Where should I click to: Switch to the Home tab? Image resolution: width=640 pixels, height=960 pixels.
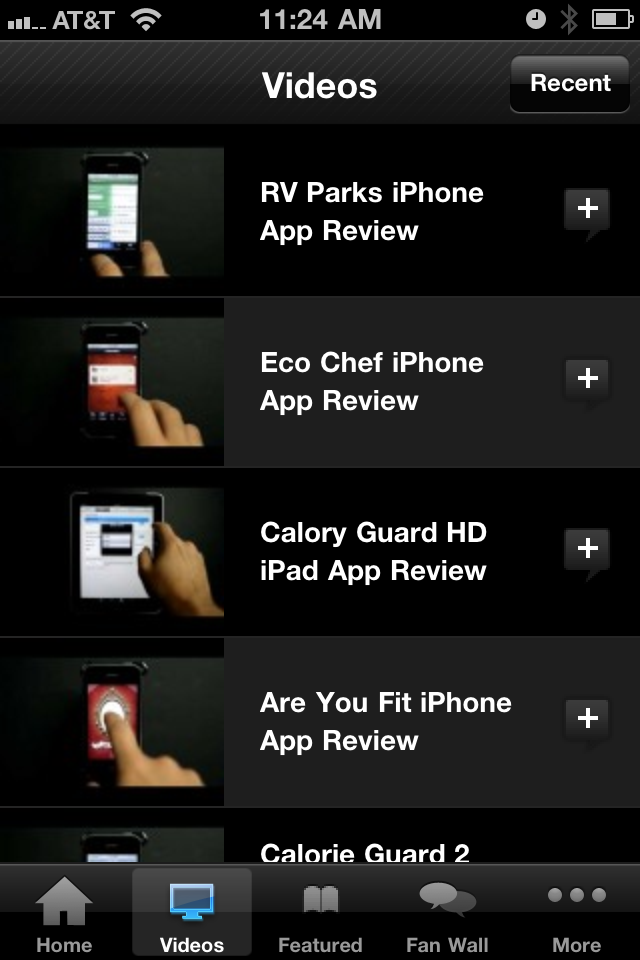(x=64, y=914)
